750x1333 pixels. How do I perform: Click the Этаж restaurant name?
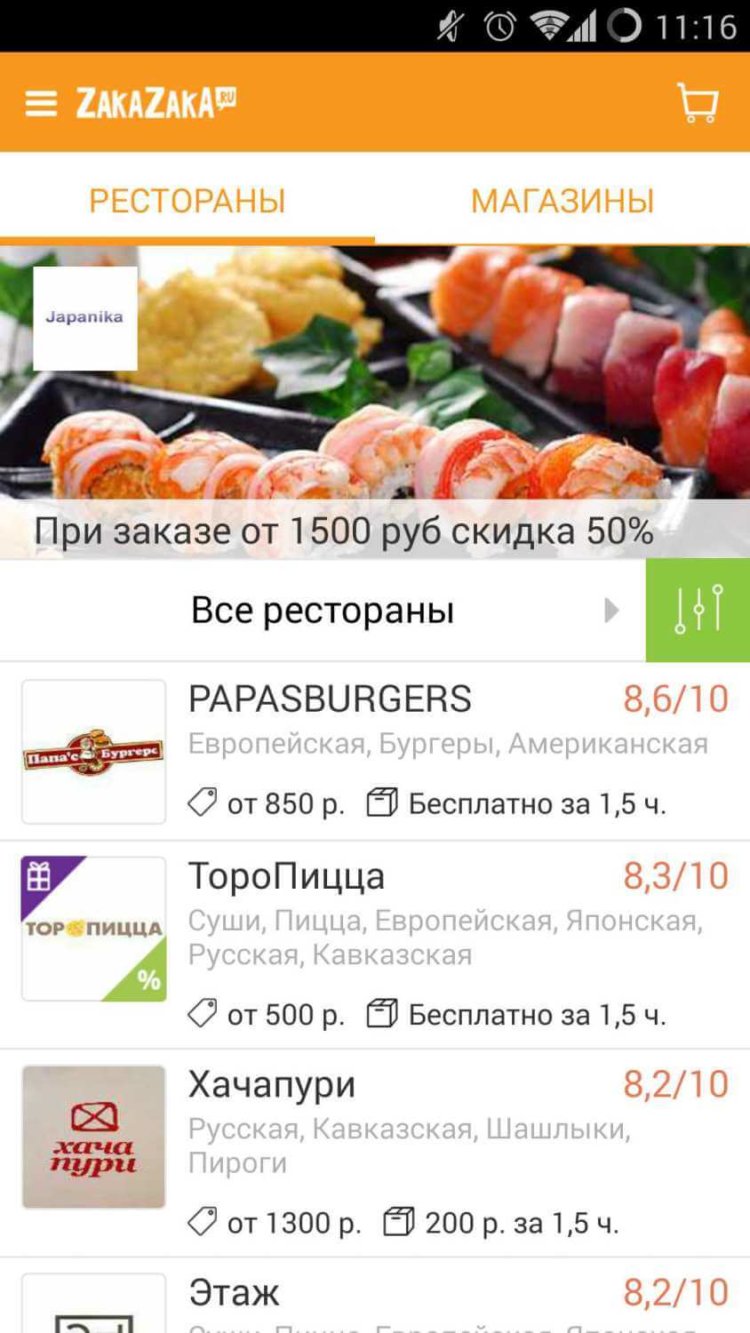click(x=234, y=1290)
